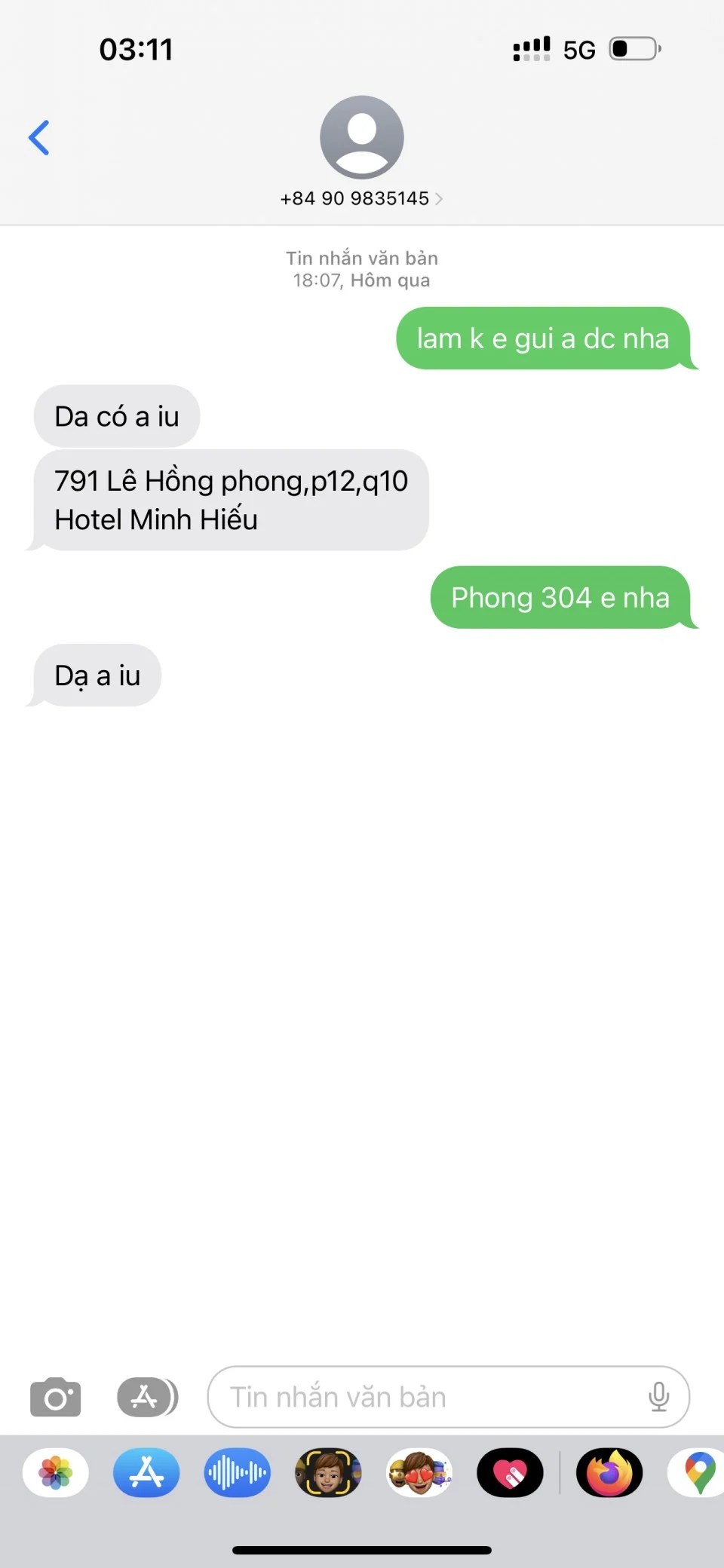
Task: Open the Memoji app
Action: (328, 1472)
